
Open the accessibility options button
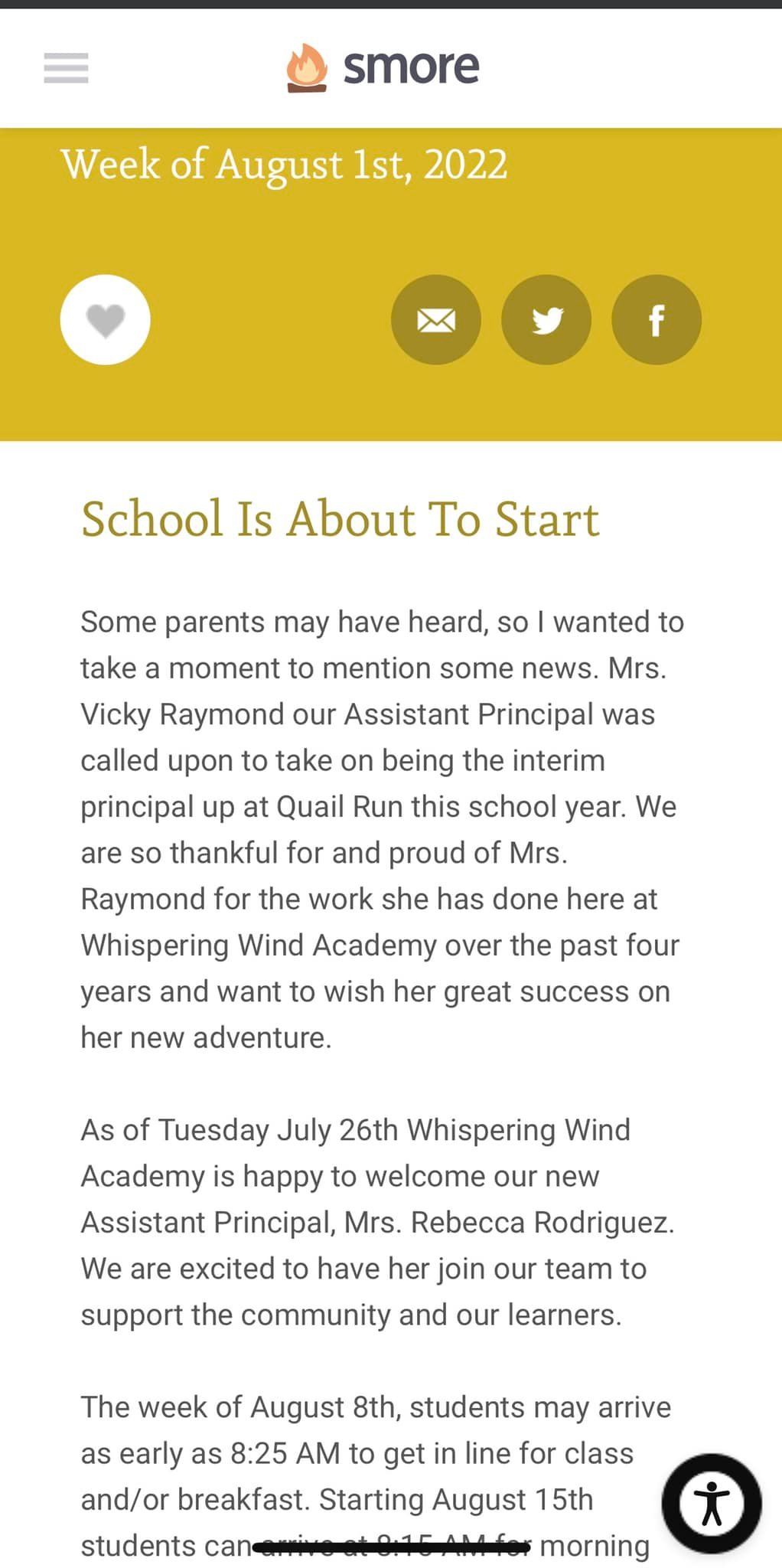(712, 1503)
